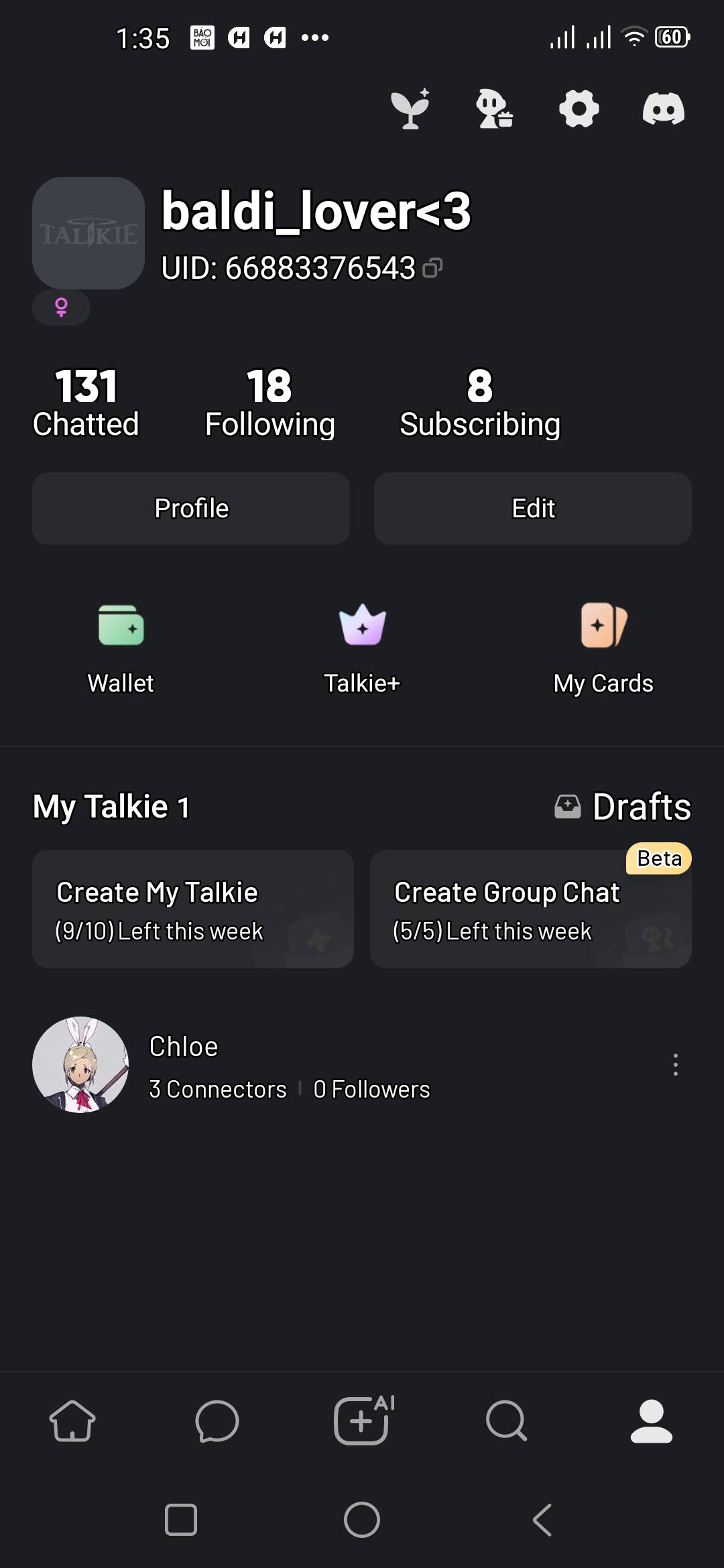Open the invite friends gift icon
724x1568 pixels.
tap(495, 109)
